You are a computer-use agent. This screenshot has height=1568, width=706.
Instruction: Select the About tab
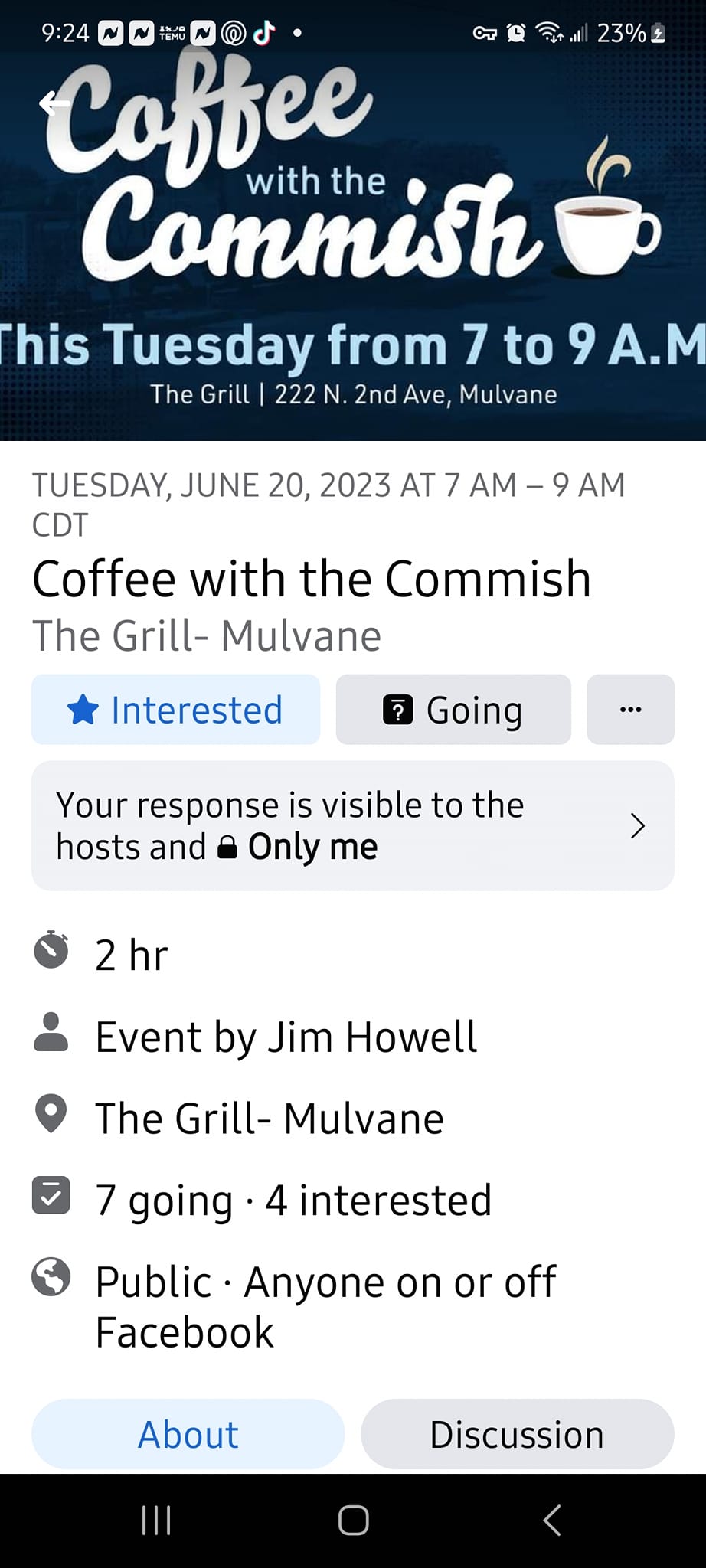[x=188, y=1434]
